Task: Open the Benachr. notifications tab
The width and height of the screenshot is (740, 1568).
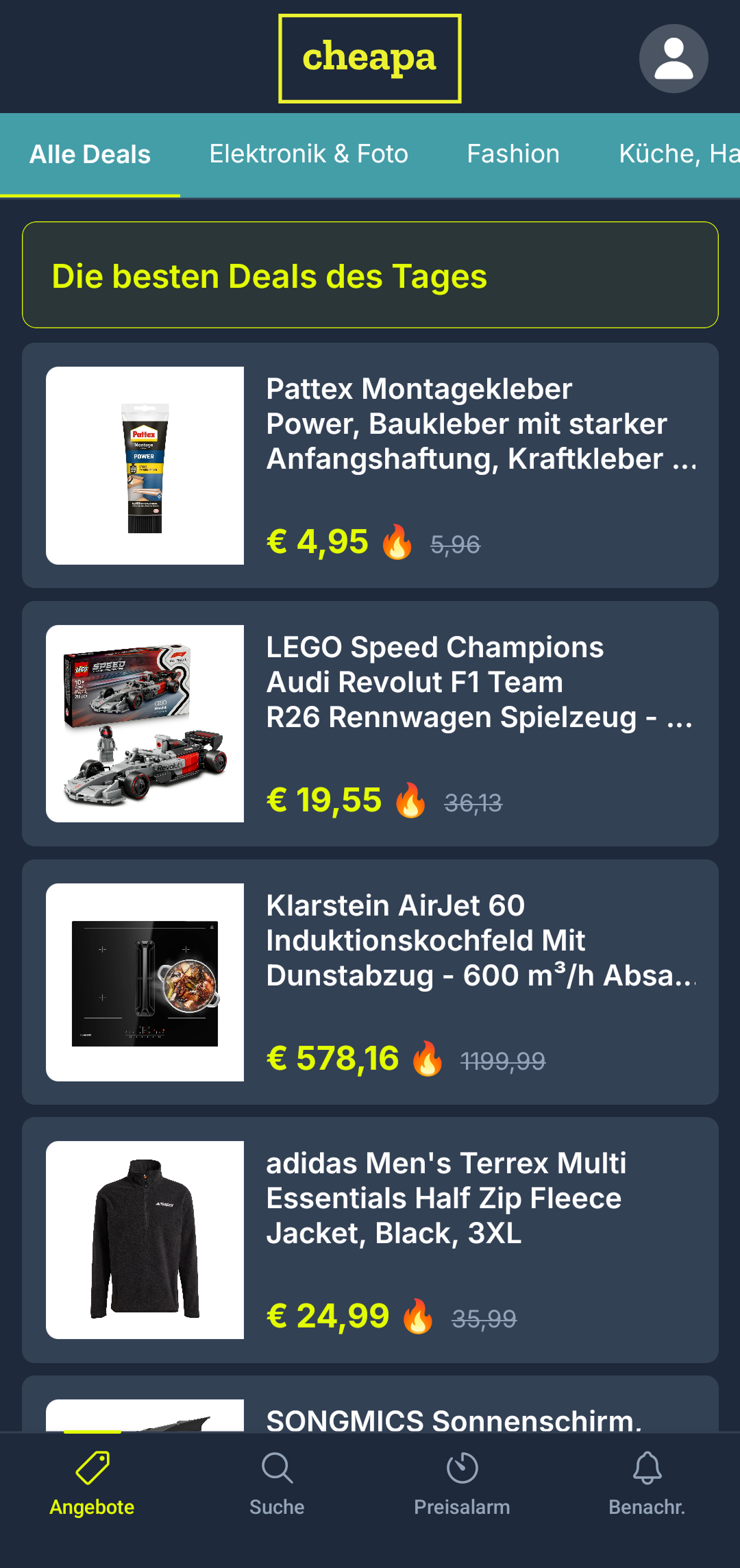Action: (647, 1484)
